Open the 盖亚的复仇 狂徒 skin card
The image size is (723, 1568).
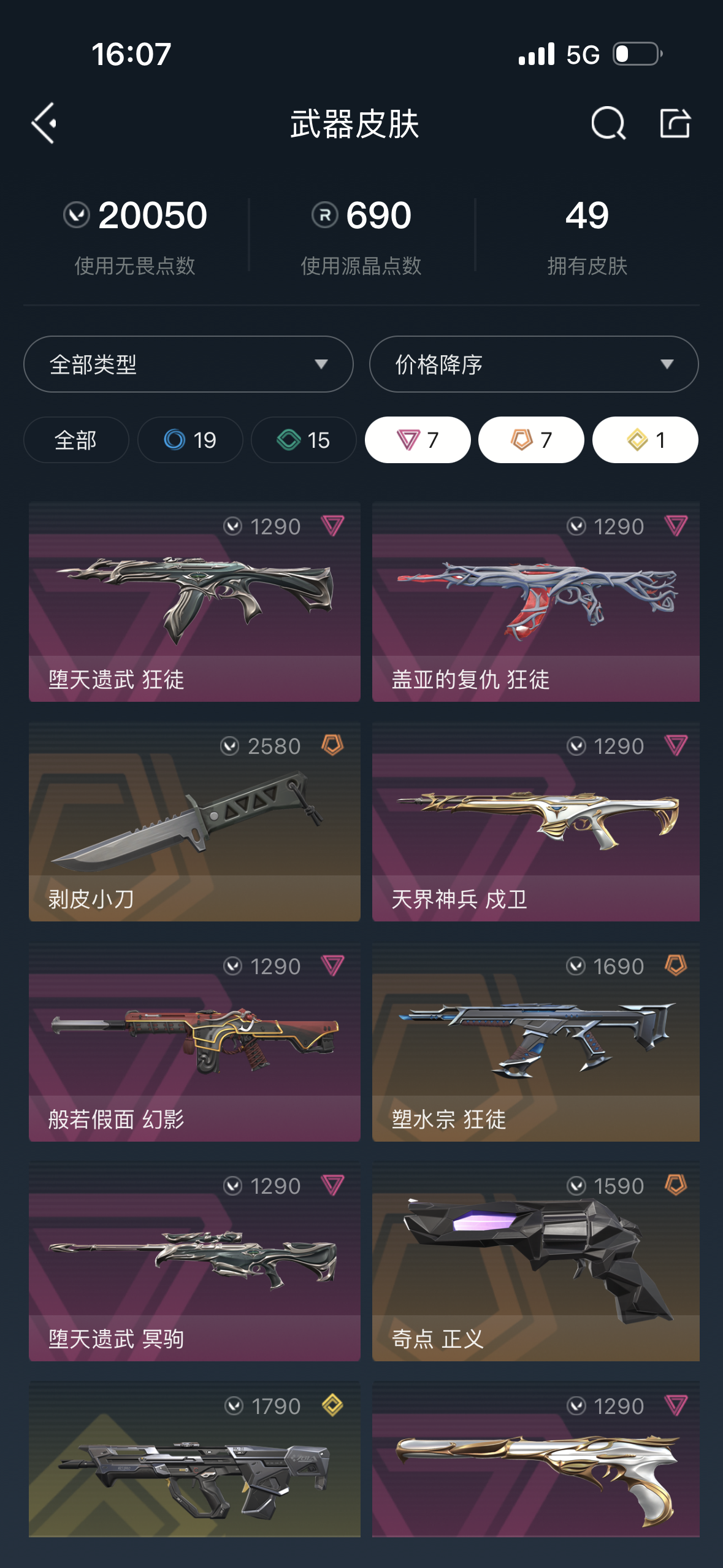(536, 601)
